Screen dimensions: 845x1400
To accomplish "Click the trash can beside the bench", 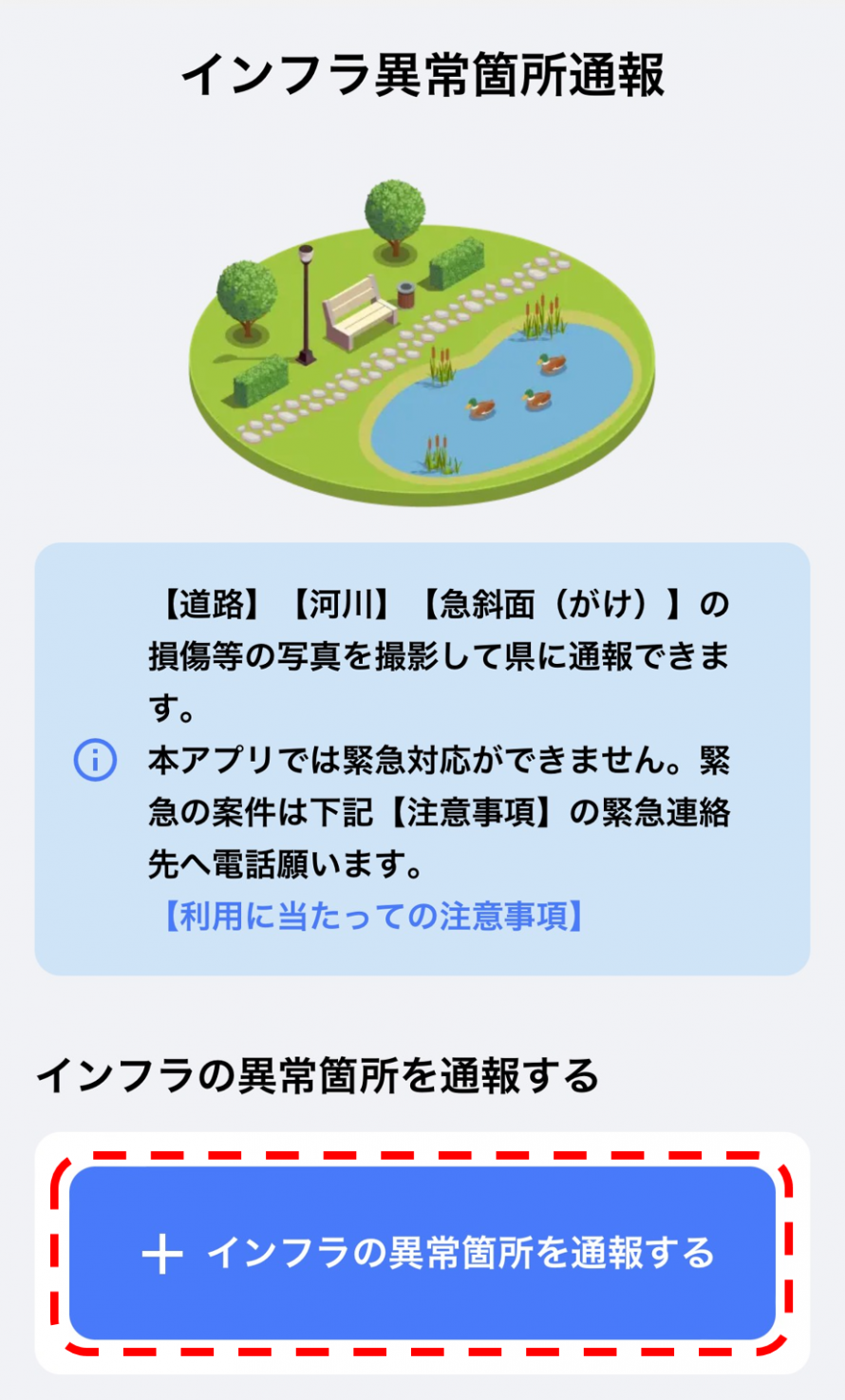I will coord(405,294).
